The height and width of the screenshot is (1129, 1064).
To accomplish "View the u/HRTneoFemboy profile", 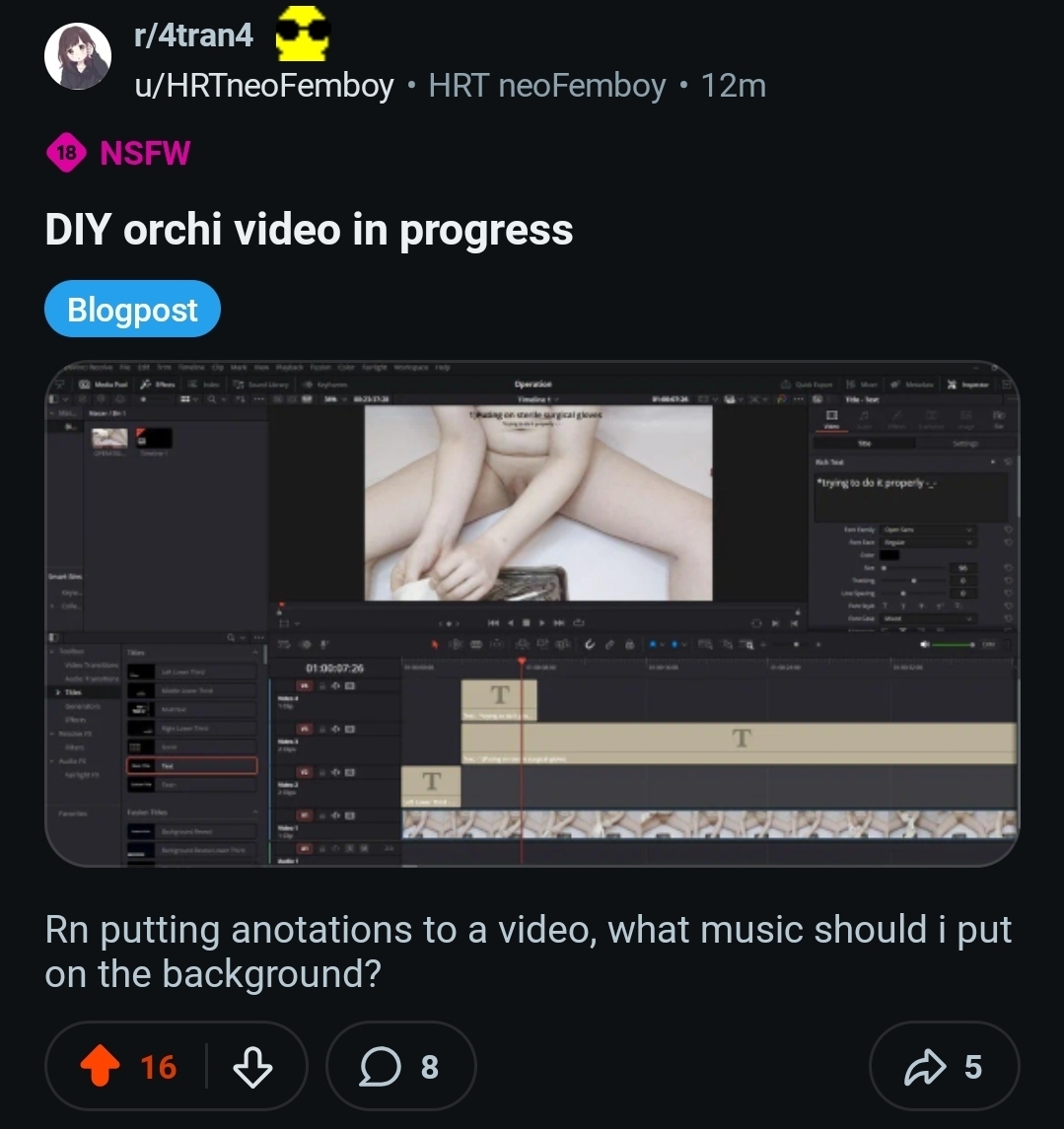I will tap(263, 86).
